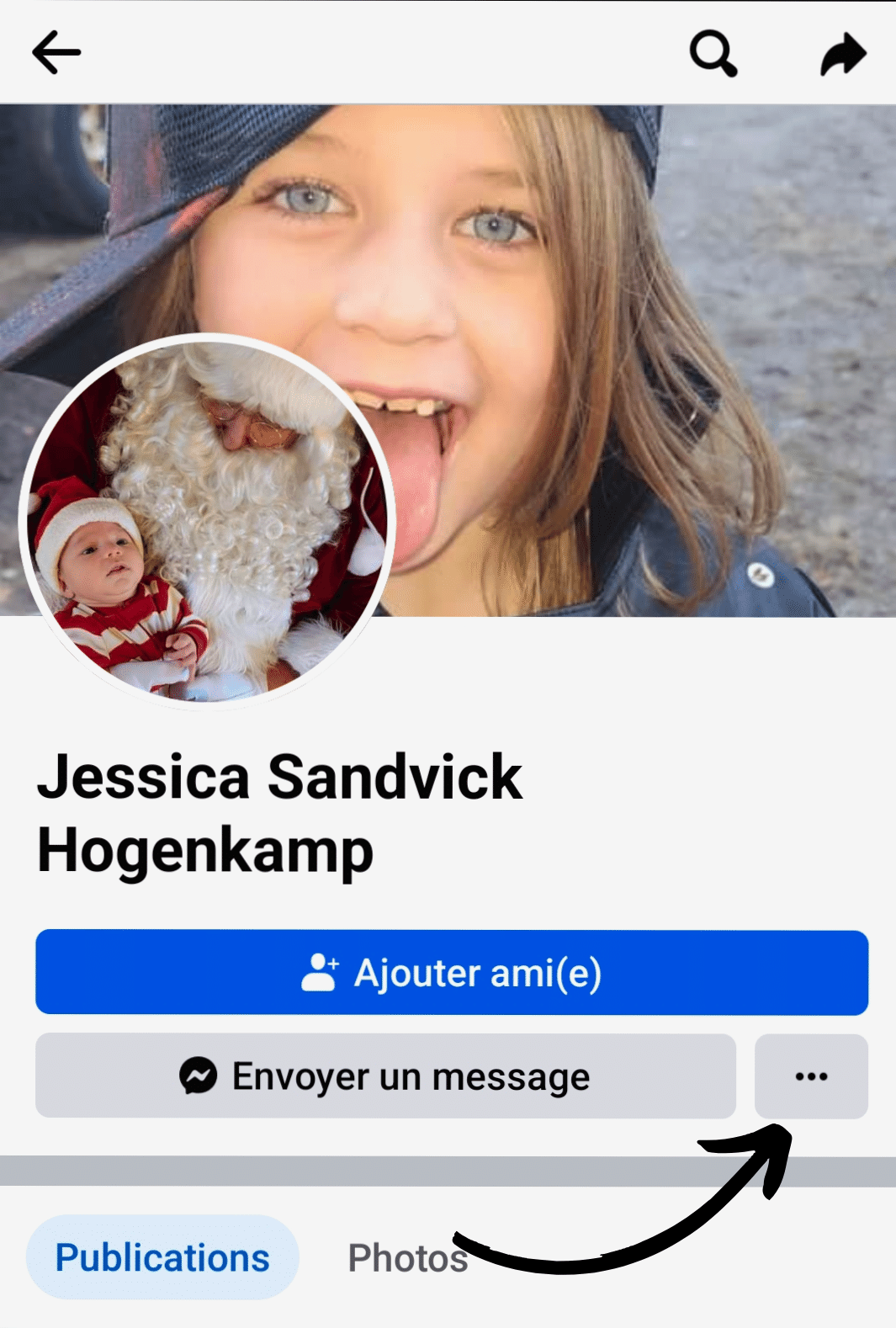Select the Publications tab
This screenshot has width=896, height=1328.
[162, 1257]
